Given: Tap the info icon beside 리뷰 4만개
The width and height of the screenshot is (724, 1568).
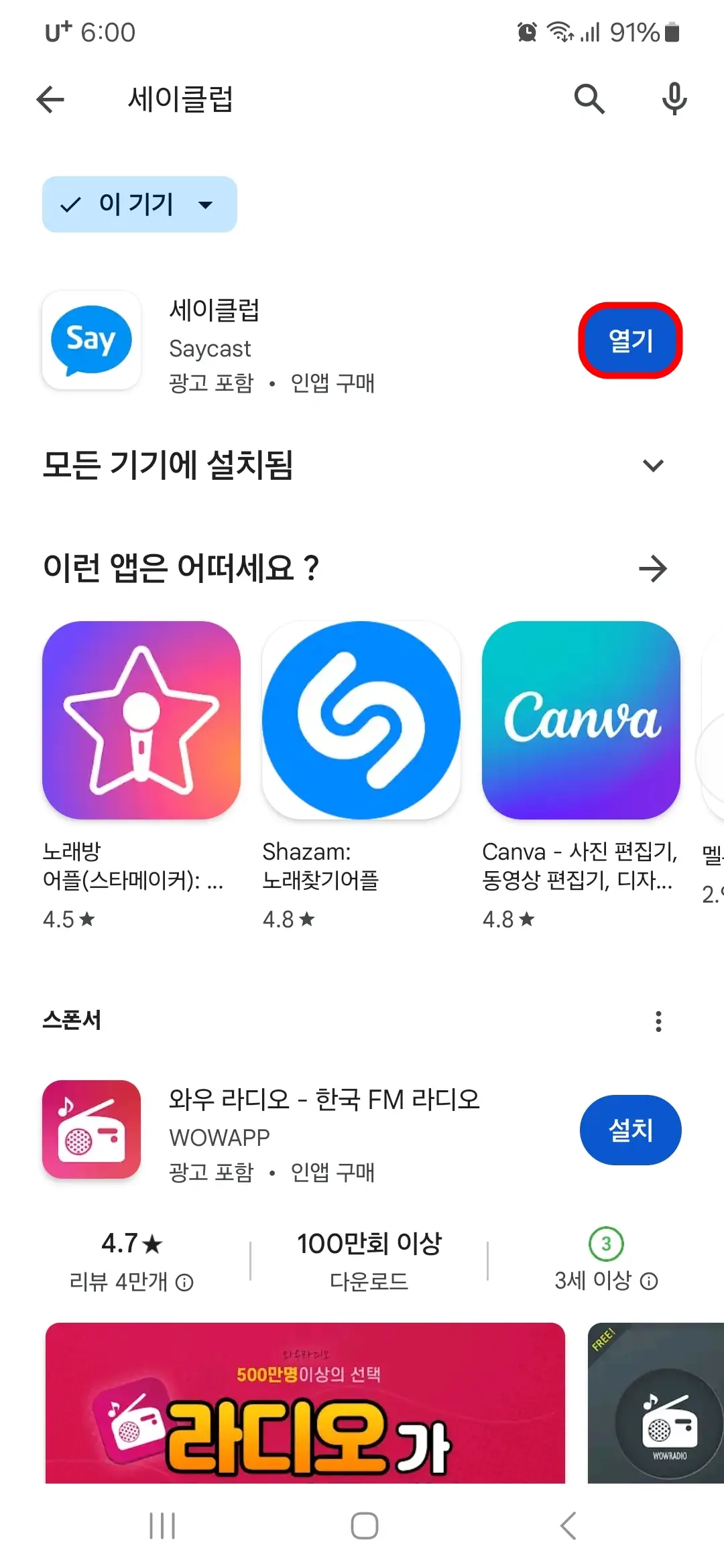Looking at the screenshot, I should tap(185, 1283).
